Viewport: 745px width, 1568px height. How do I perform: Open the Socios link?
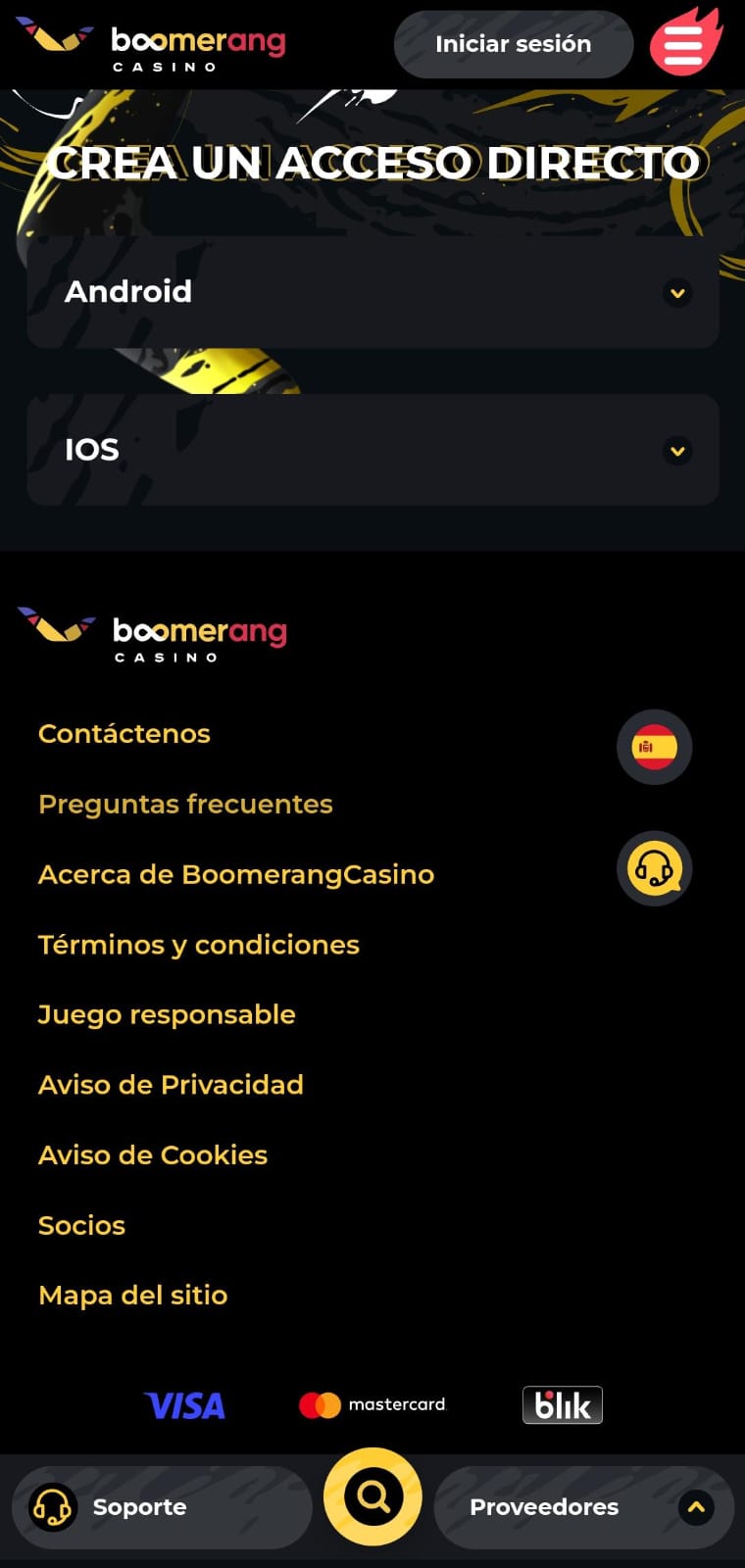click(81, 1226)
